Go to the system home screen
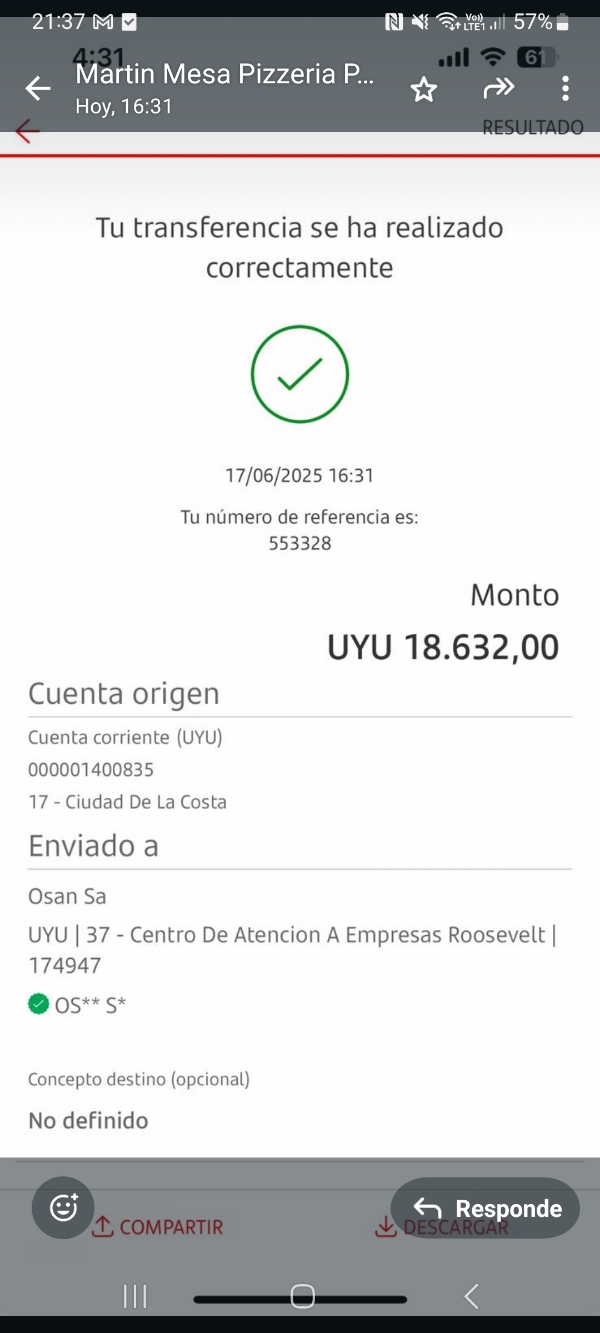Image resolution: width=600 pixels, height=1333 pixels. point(302,1297)
